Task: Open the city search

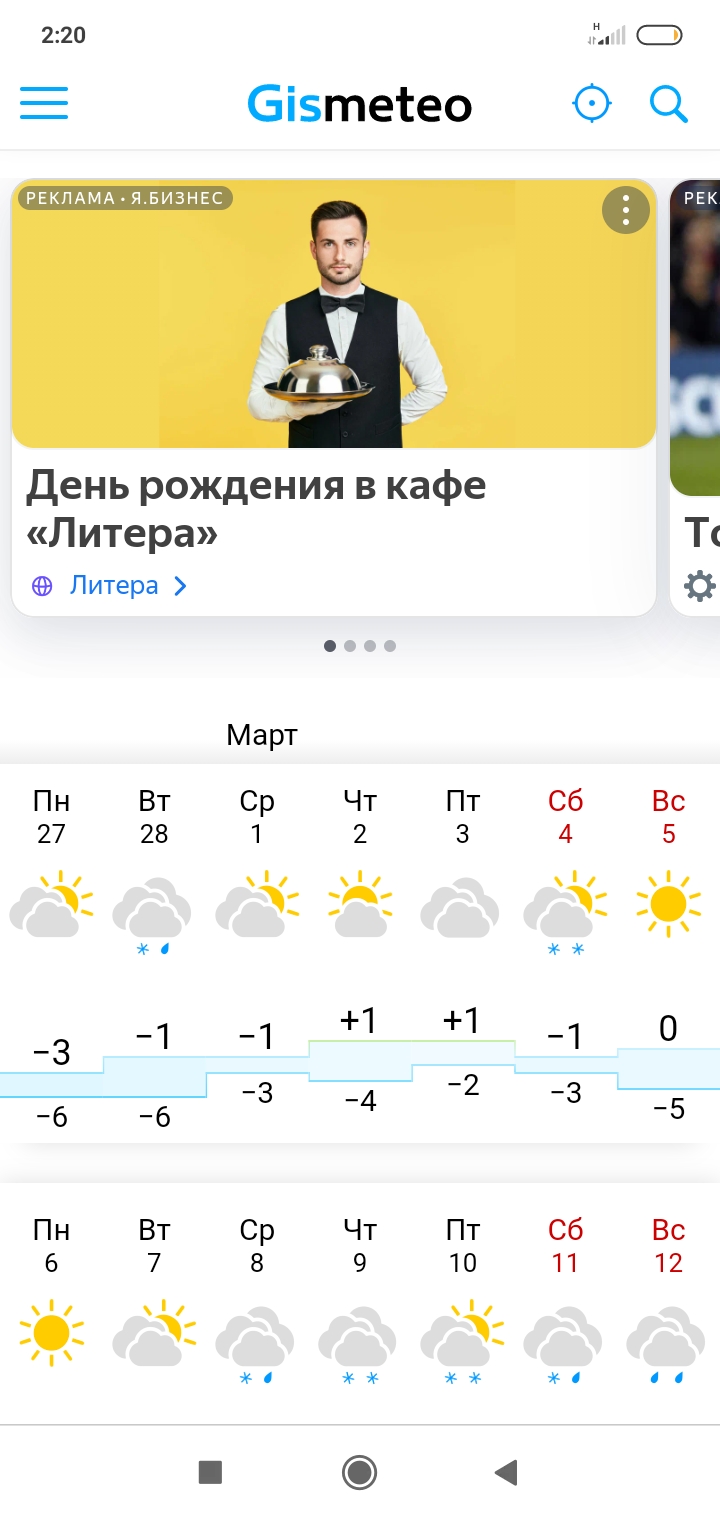Action: point(668,103)
